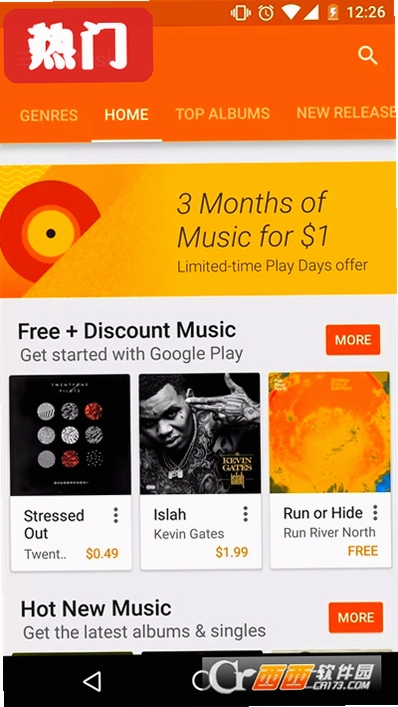This screenshot has width=398, height=707.
Task: Open overflow menu on Stressed Out card
Action: (x=116, y=515)
